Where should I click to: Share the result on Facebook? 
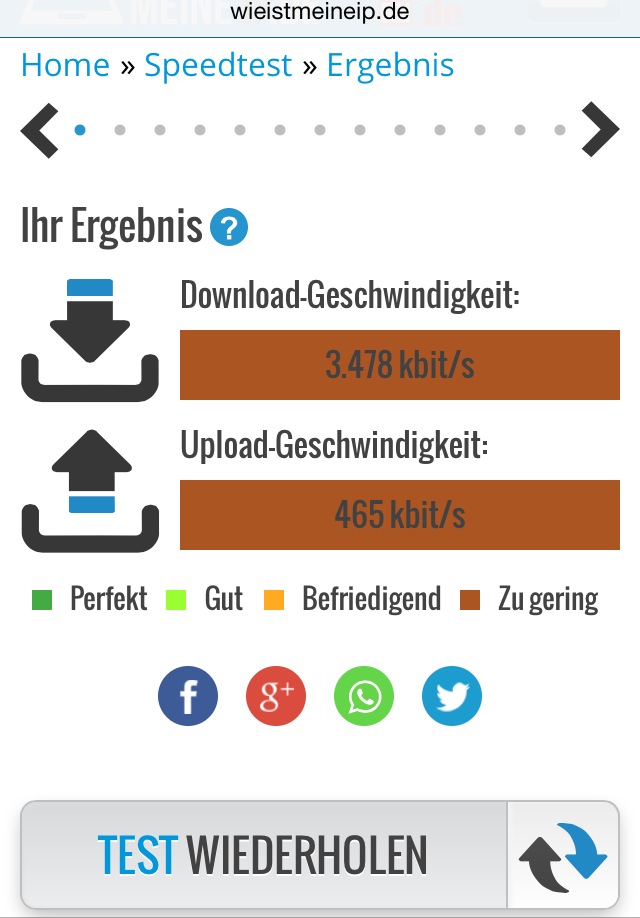coord(188,696)
